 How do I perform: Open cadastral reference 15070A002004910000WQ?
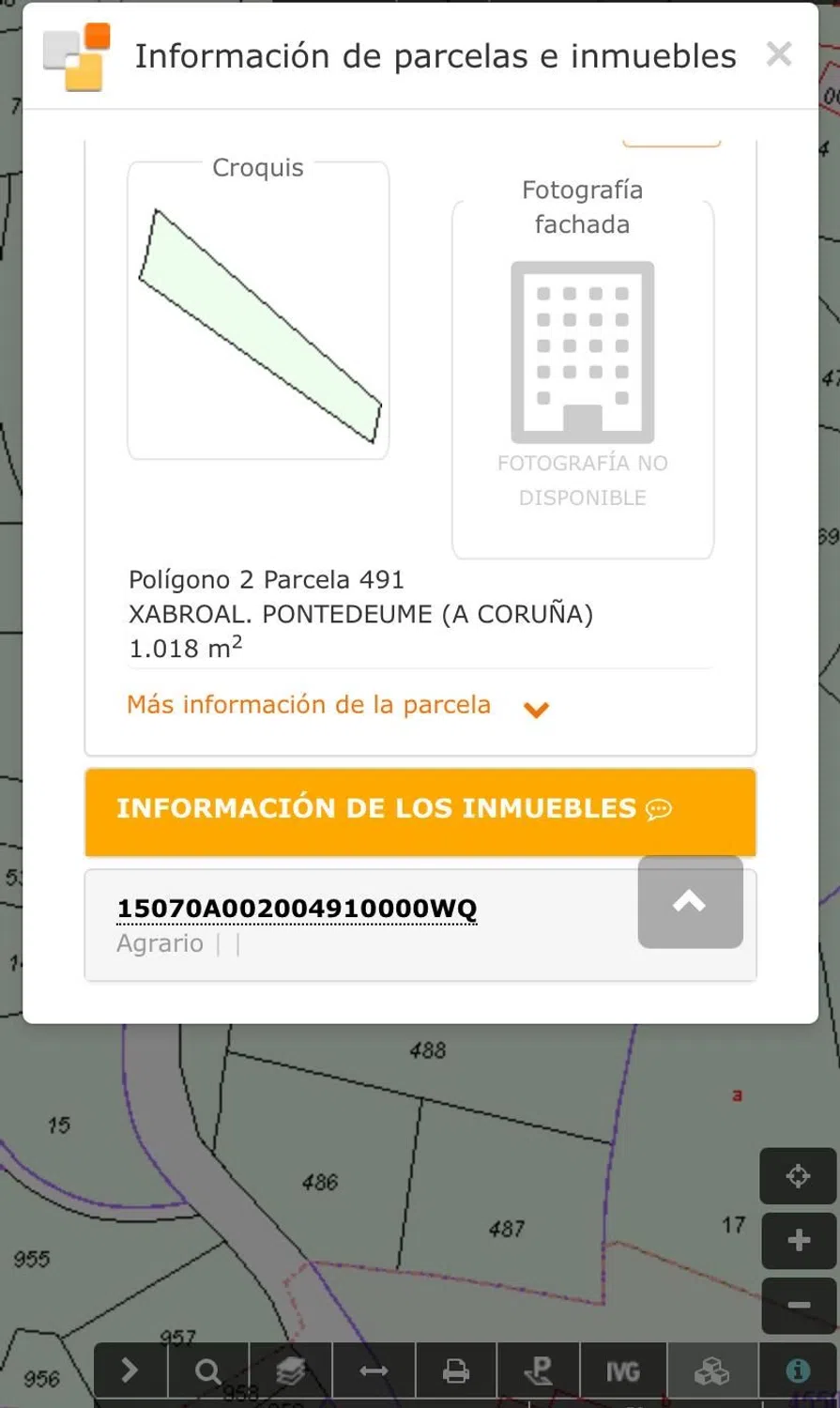click(x=297, y=909)
